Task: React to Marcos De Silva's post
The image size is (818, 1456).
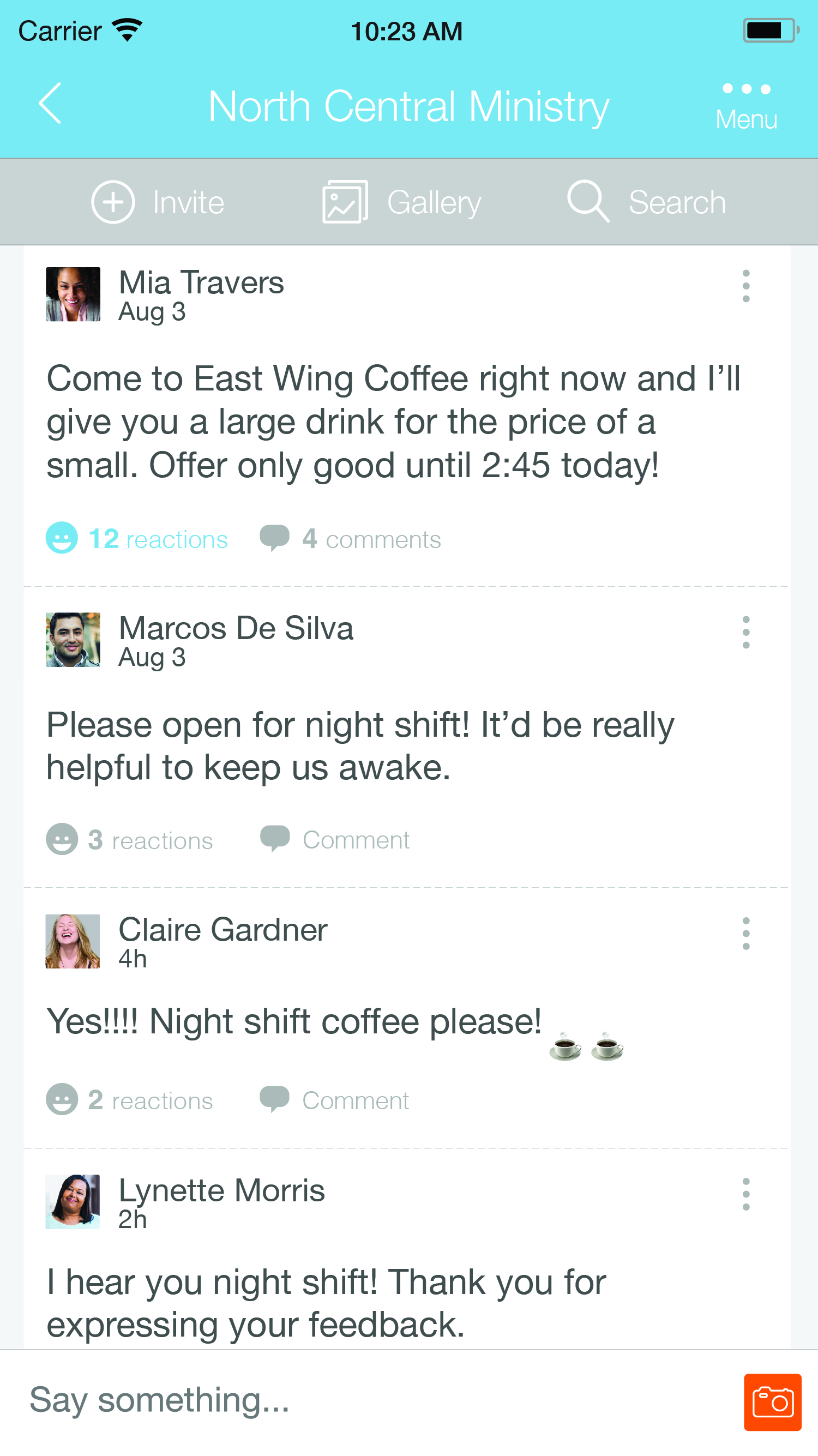Action: (129, 840)
